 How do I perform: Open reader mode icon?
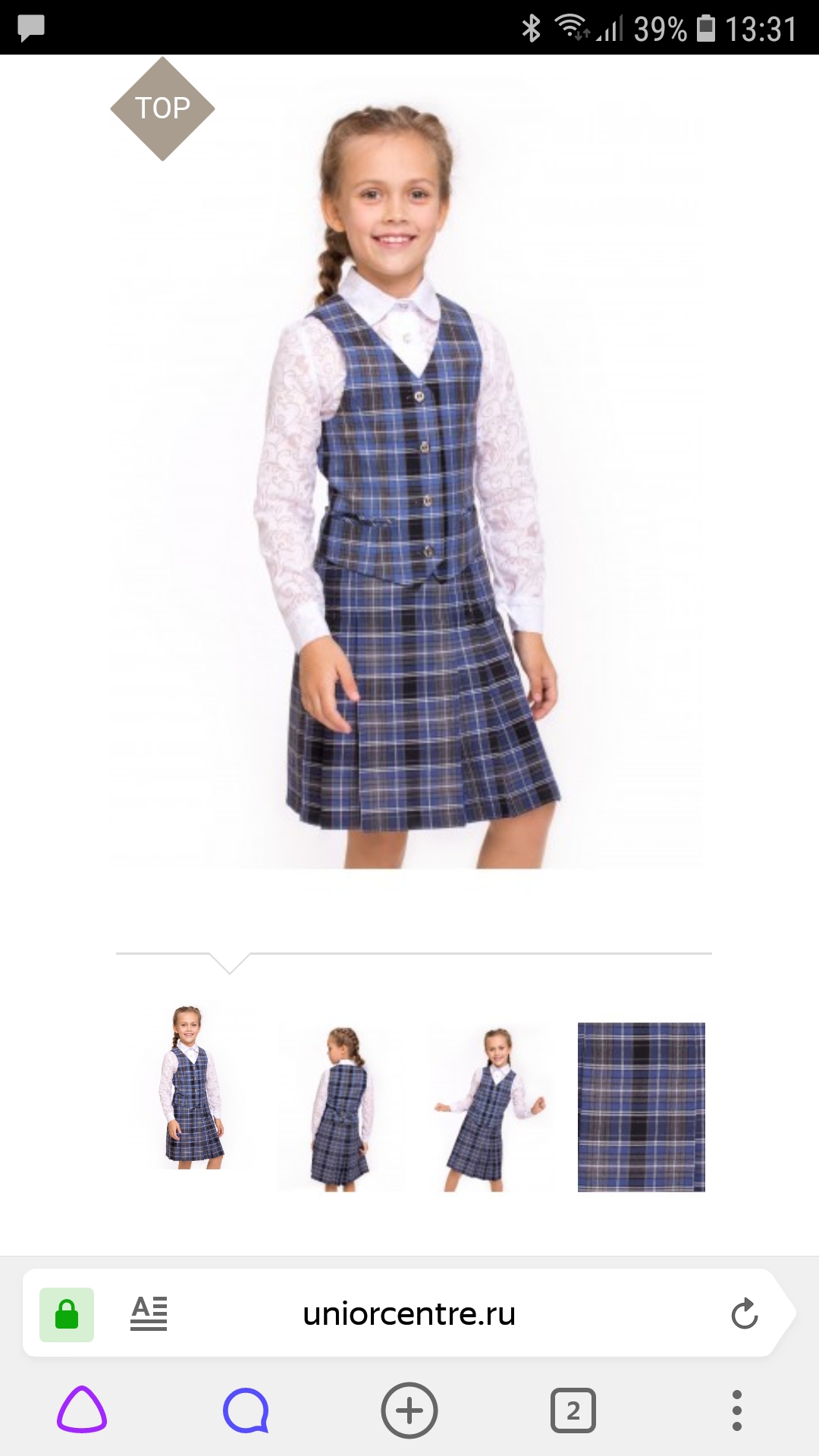[x=149, y=1313]
